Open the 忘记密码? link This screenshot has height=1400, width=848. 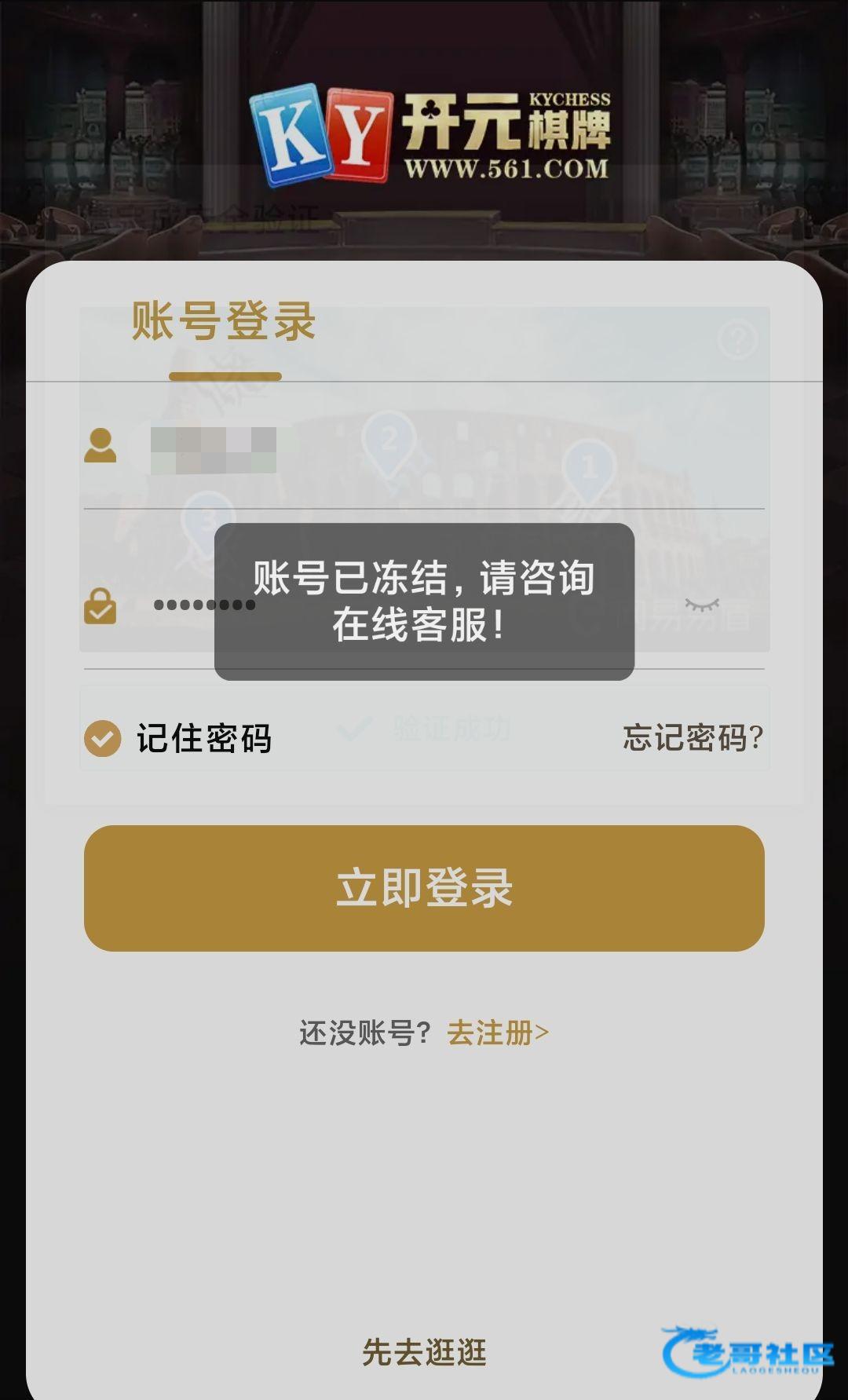[x=693, y=738]
